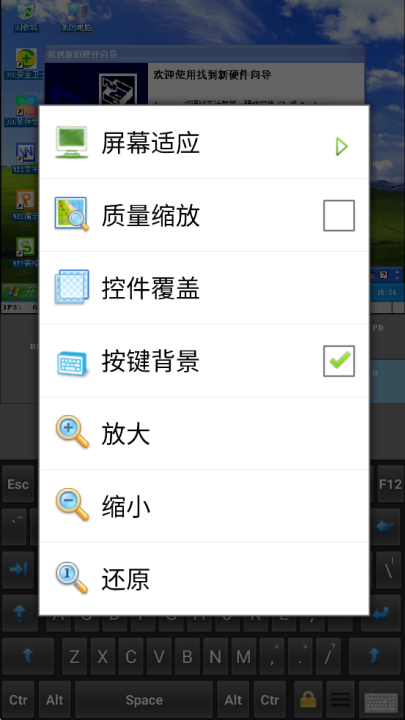The height and width of the screenshot is (720, 405).
Task: Tap the lock icon key
Action: pos(308,700)
